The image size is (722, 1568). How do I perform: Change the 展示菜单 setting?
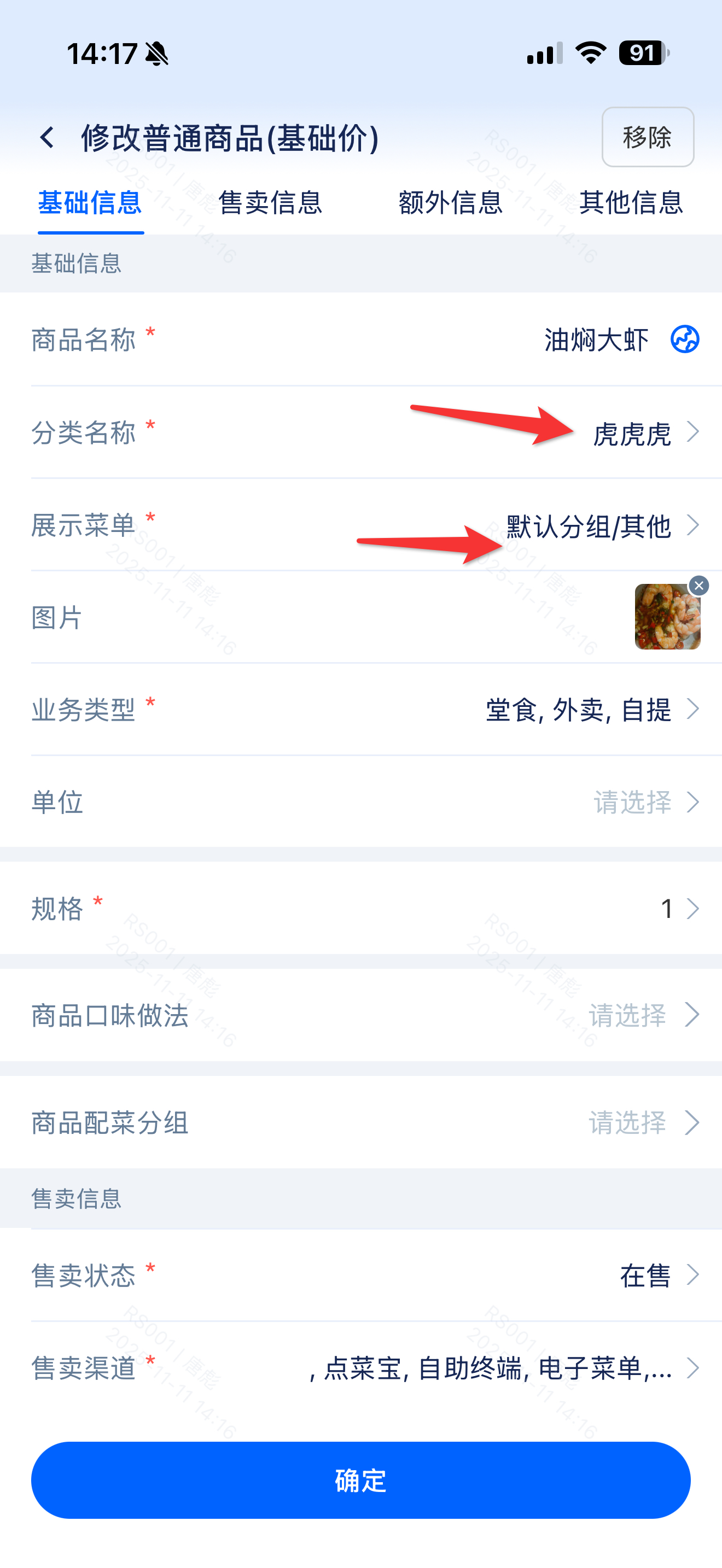(589, 526)
